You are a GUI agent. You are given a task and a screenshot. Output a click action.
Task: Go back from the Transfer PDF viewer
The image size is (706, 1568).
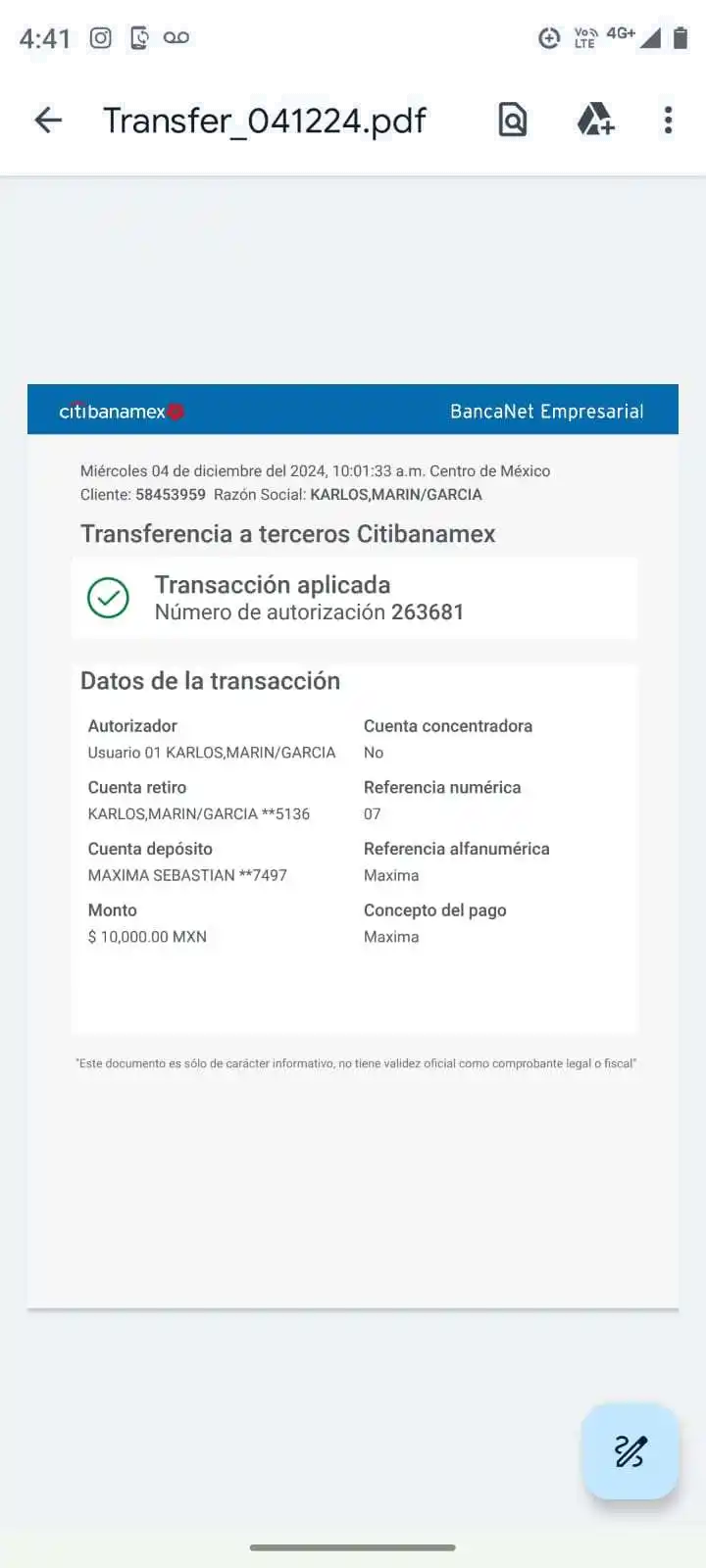click(x=46, y=120)
